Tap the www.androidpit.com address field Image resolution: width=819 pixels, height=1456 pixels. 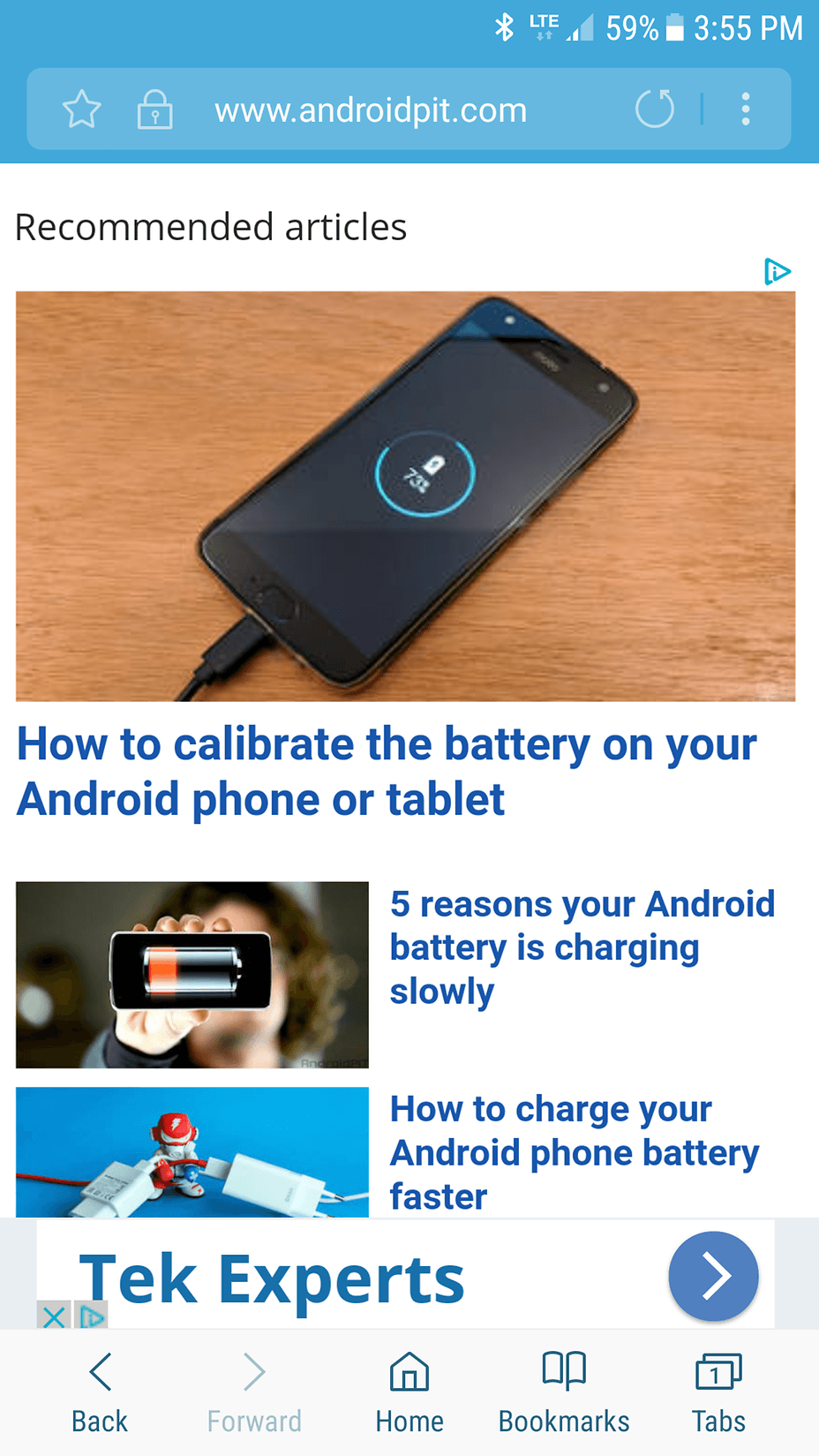click(371, 110)
